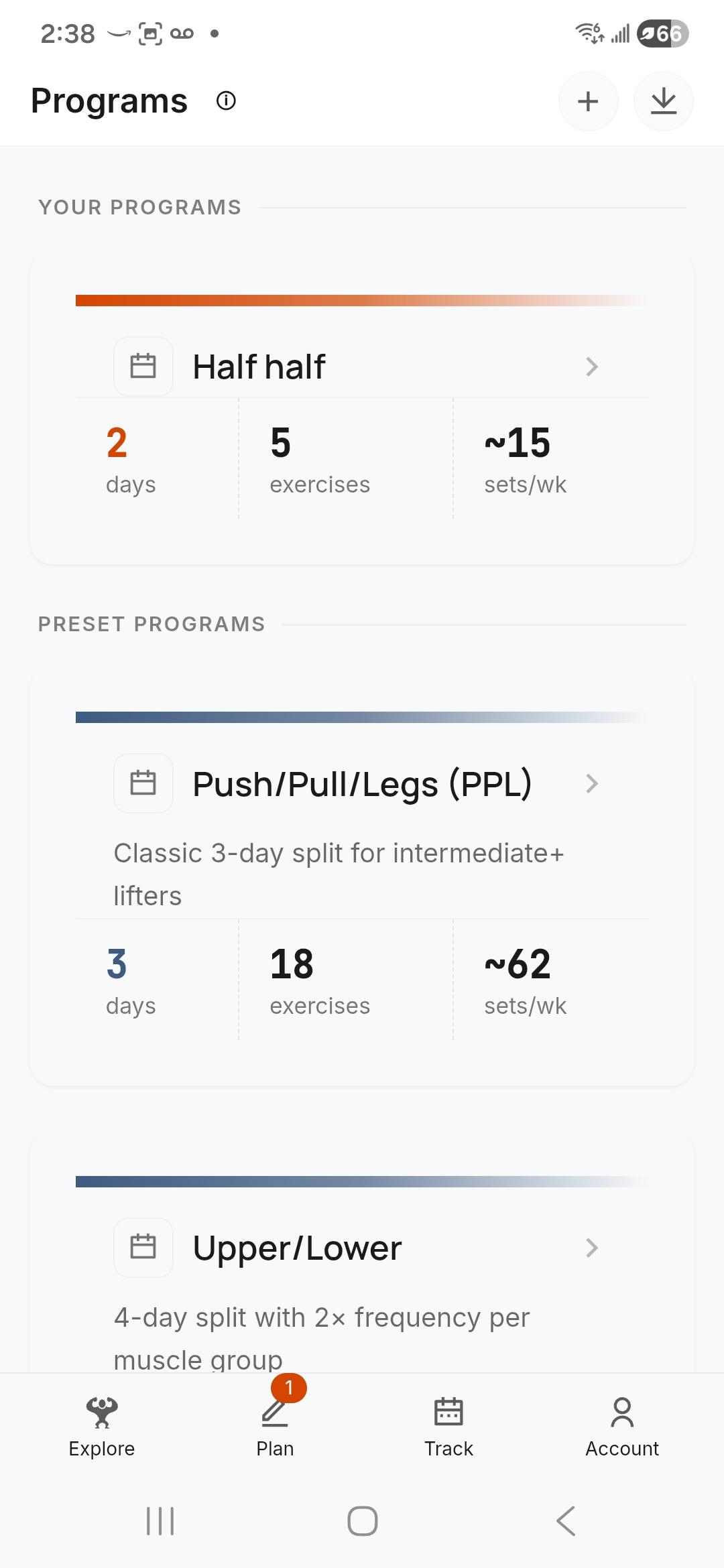The width and height of the screenshot is (724, 1568).
Task: Create a new program with the plus button
Action: [x=588, y=101]
